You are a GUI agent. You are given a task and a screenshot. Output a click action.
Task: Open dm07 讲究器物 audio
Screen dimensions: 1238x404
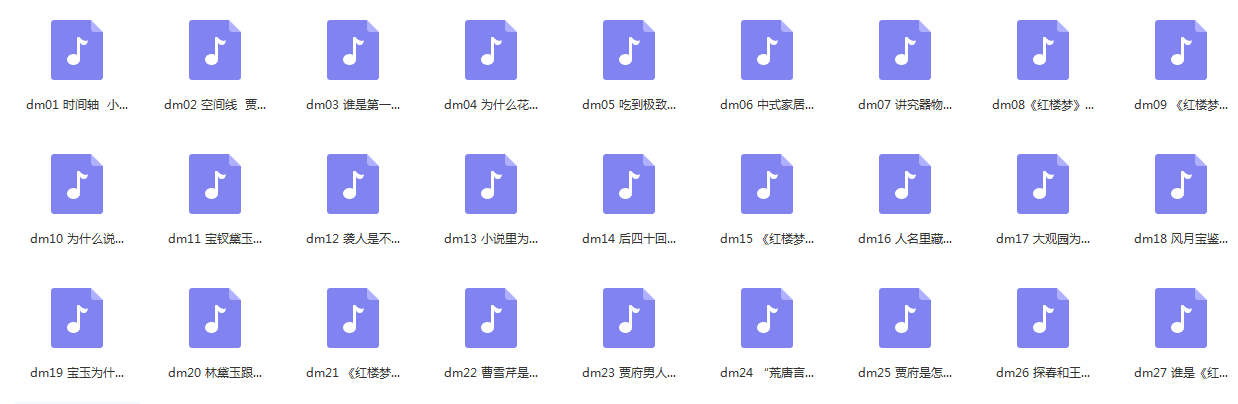click(905, 50)
